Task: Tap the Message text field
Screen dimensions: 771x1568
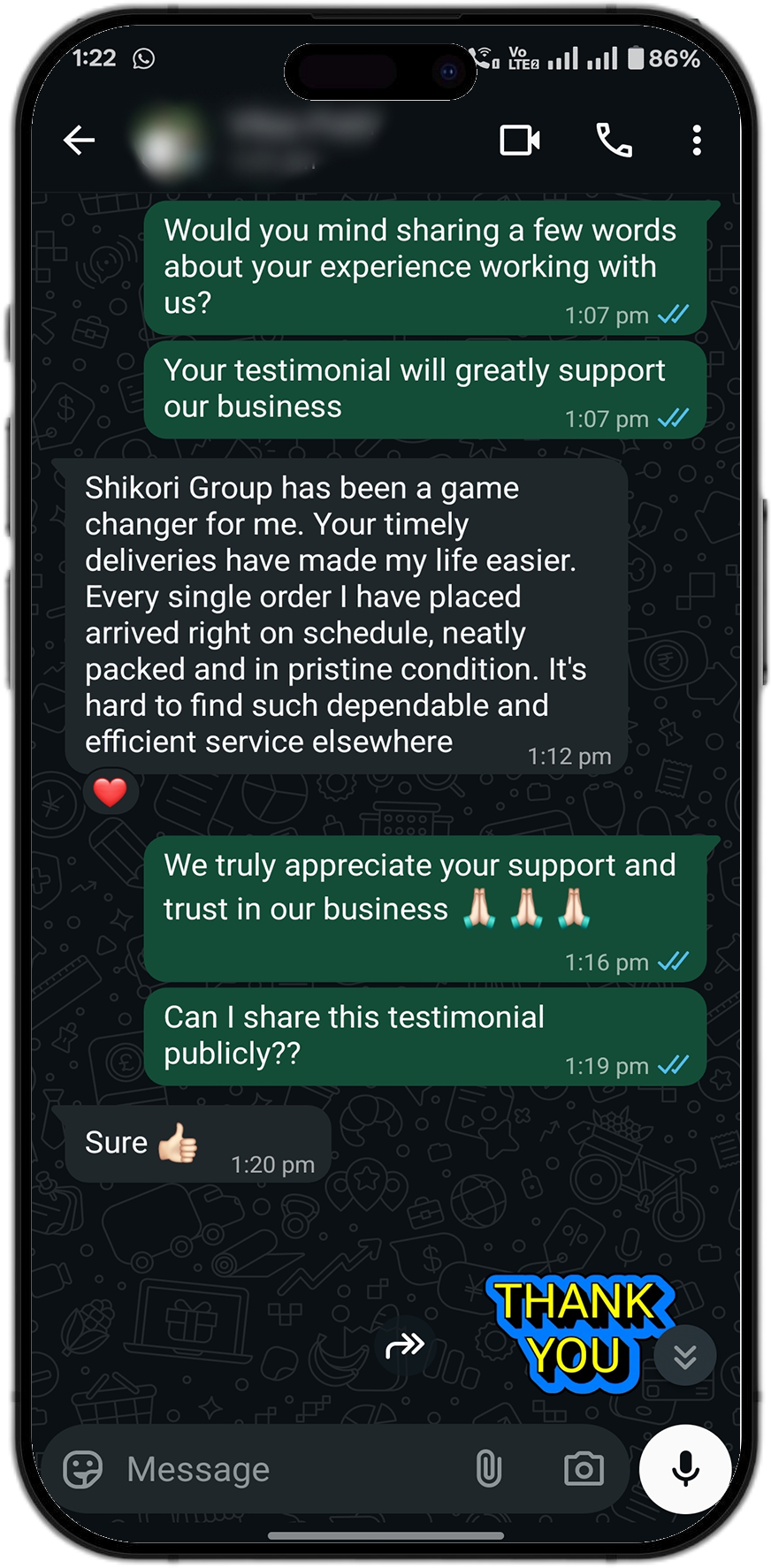Action: (283, 1470)
